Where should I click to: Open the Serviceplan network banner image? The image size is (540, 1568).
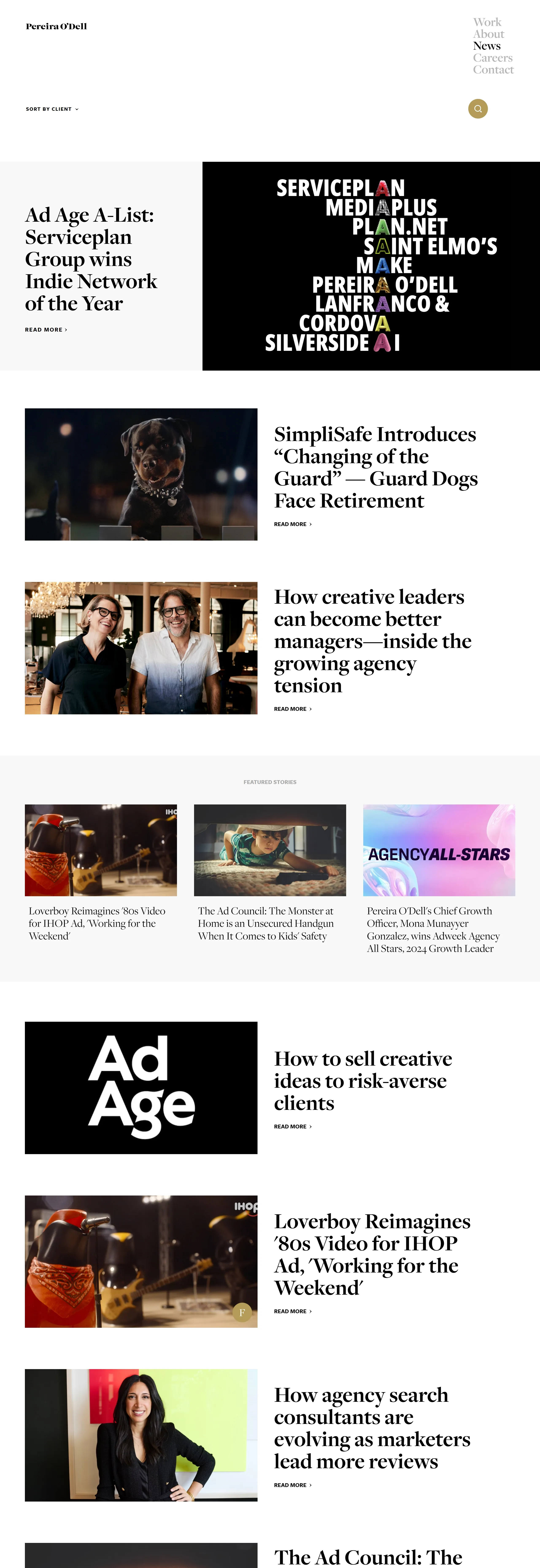(x=371, y=266)
